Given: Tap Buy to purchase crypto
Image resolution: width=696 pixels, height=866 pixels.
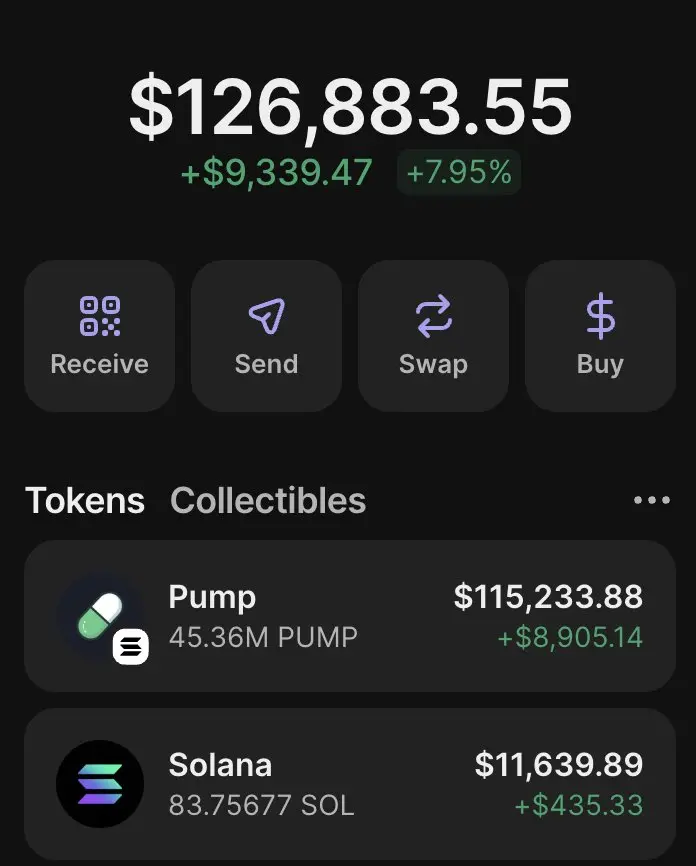Looking at the screenshot, I should click(600, 336).
